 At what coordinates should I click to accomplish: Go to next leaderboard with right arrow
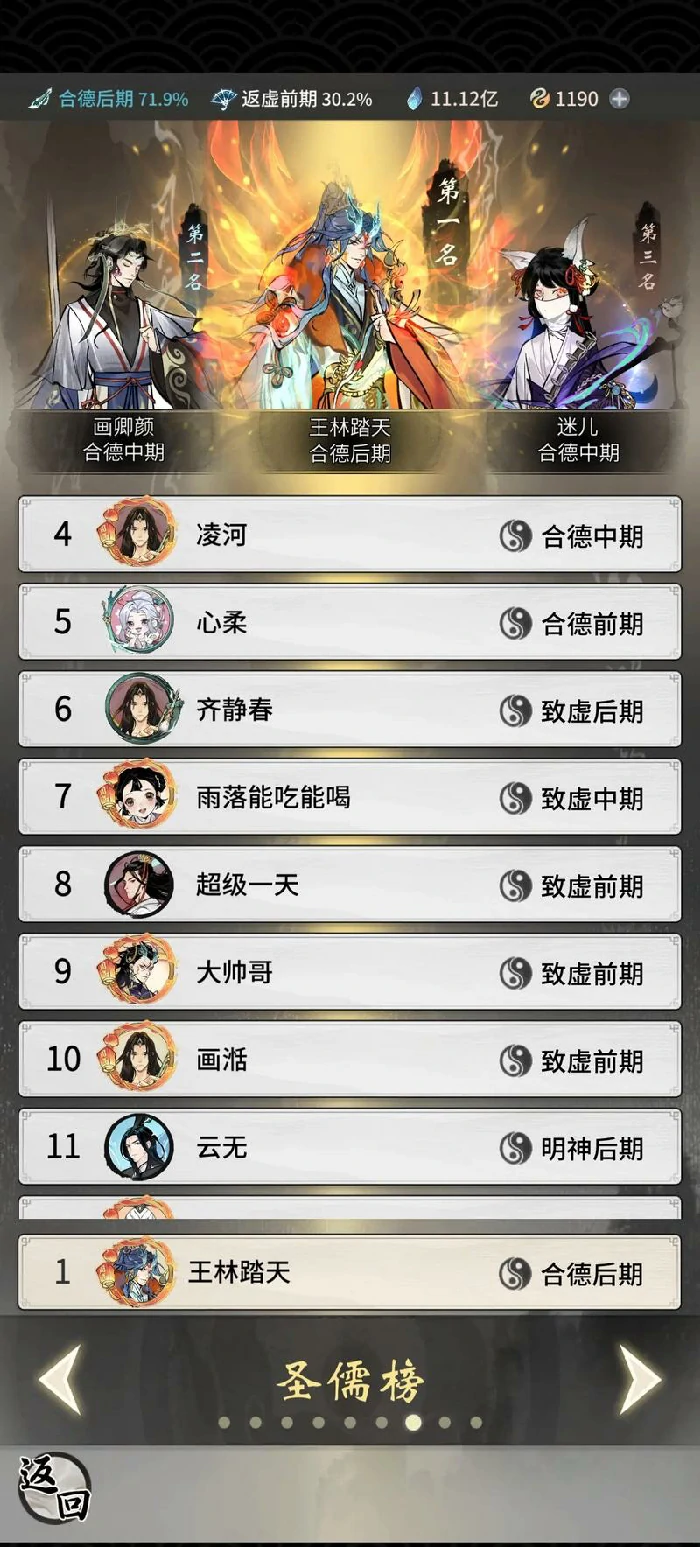(640, 1380)
